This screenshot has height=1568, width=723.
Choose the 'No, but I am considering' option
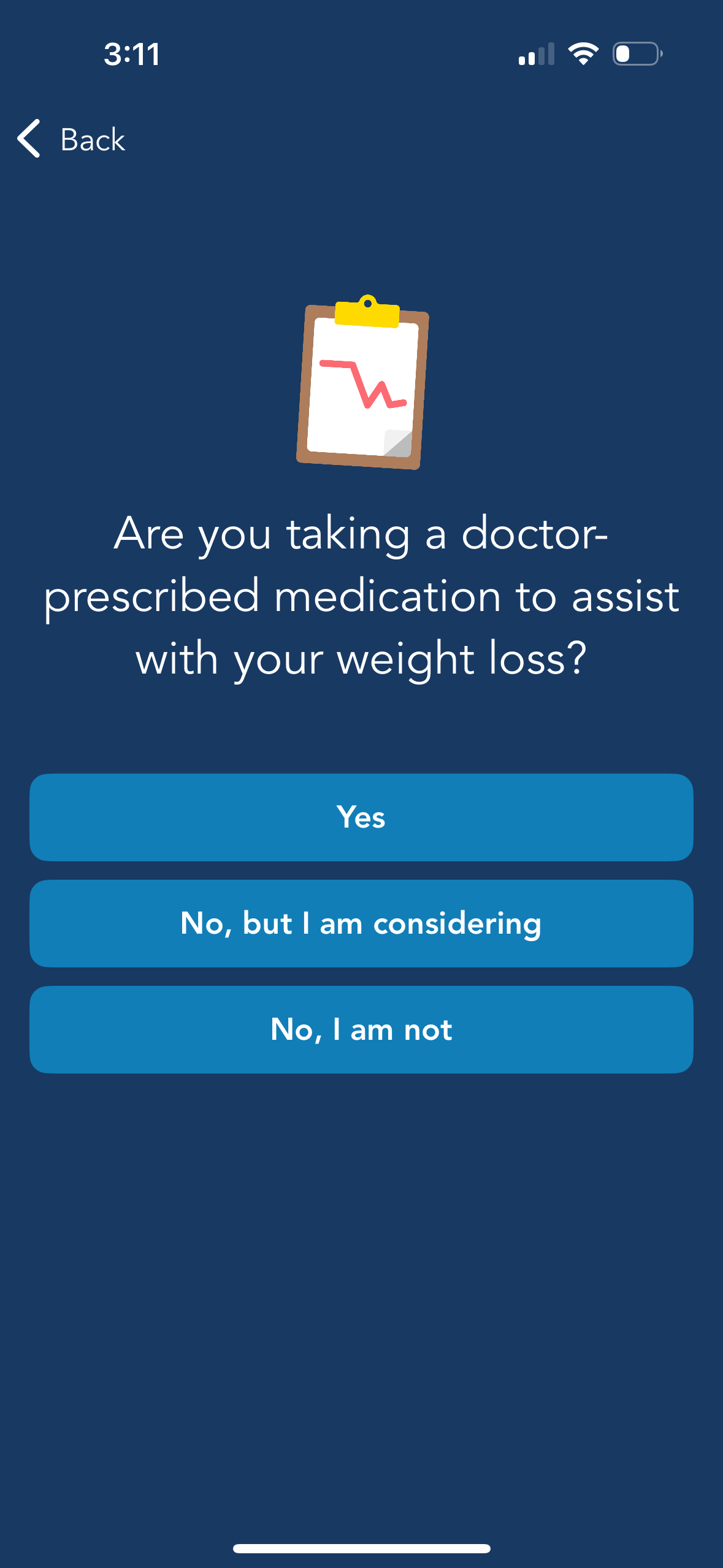361,923
